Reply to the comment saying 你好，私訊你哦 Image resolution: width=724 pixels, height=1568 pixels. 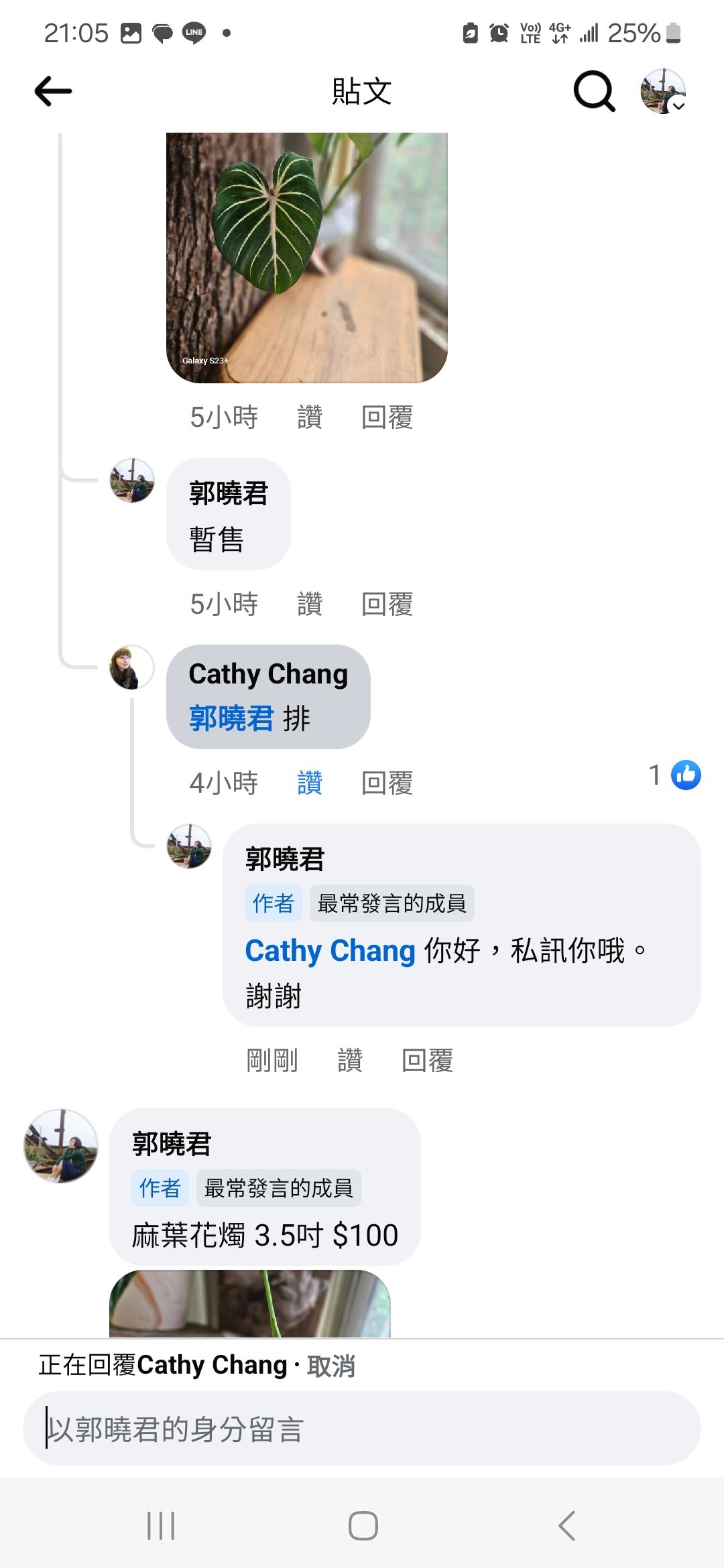(x=427, y=1061)
